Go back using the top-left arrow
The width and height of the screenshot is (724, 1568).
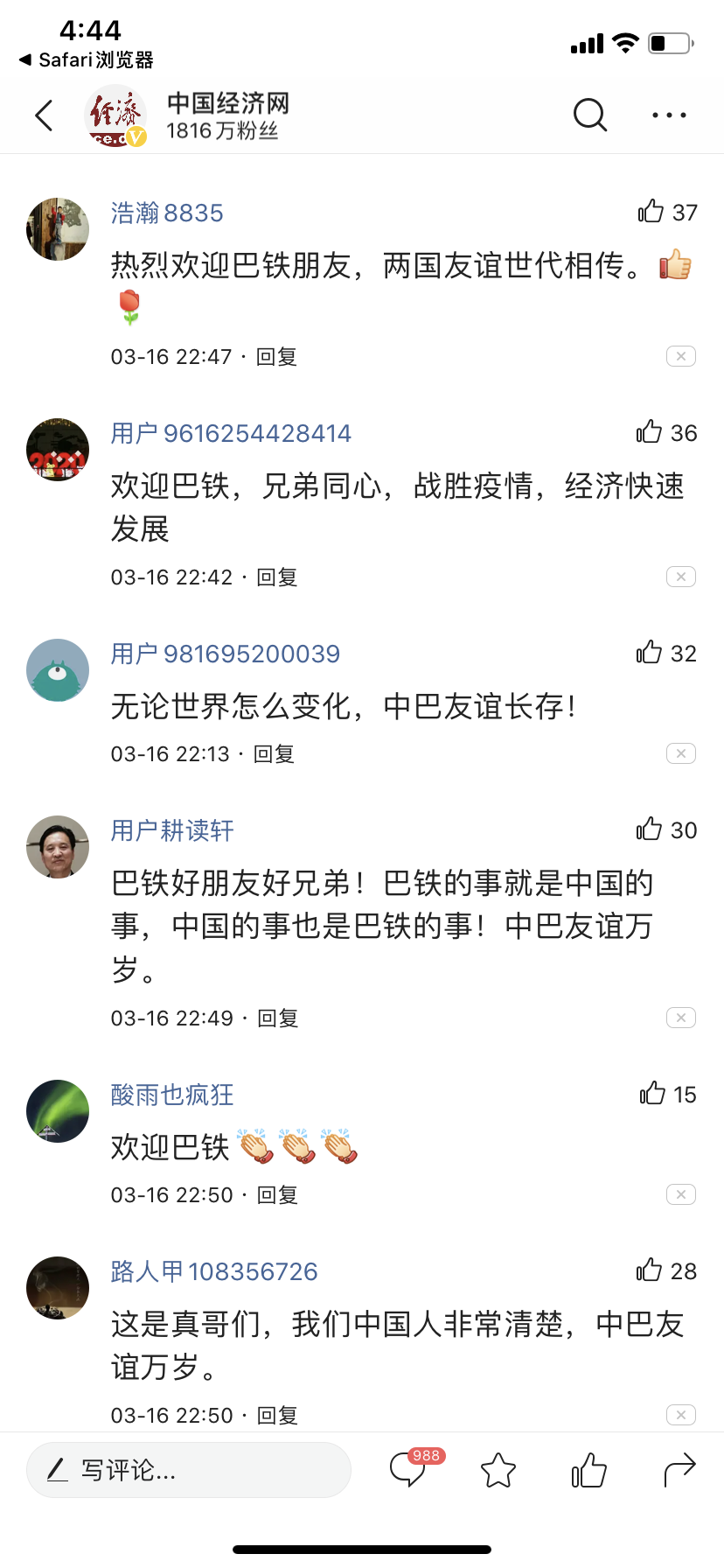[x=44, y=115]
